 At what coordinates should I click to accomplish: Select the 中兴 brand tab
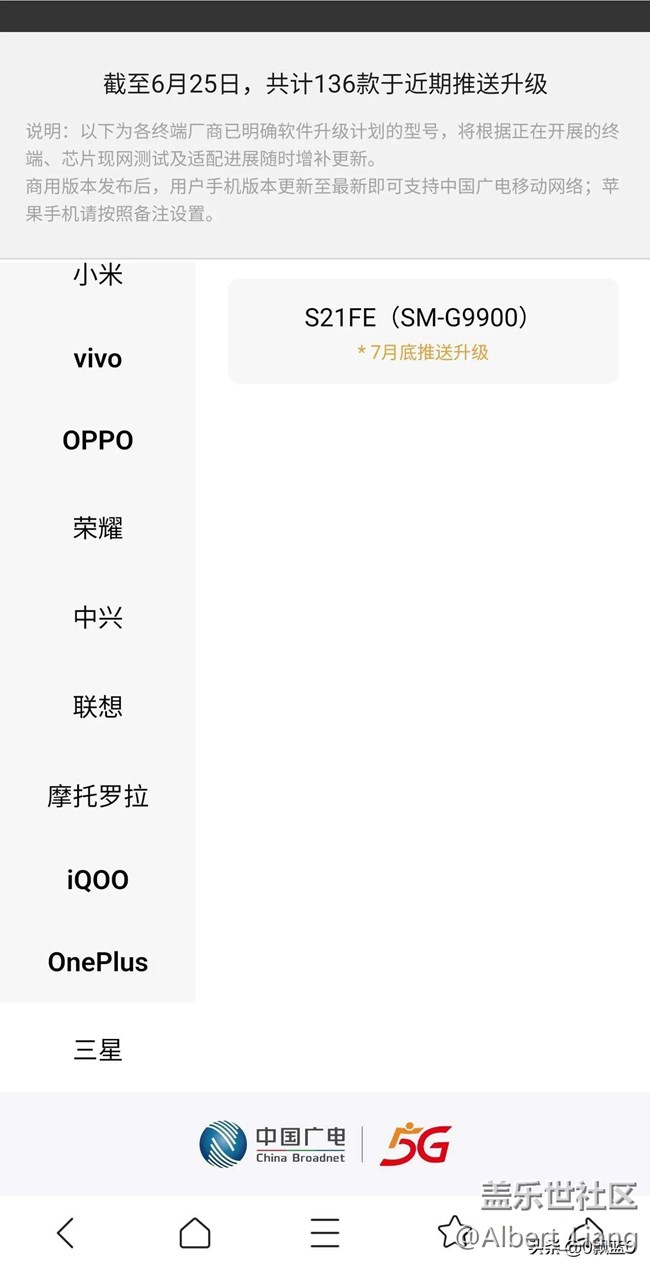(98, 617)
